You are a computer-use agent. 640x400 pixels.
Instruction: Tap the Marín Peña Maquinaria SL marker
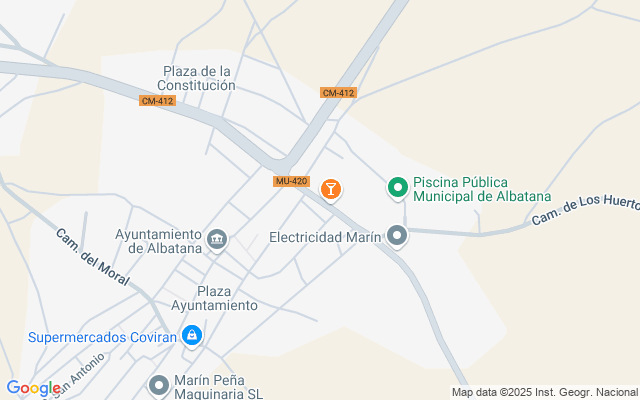tap(159, 385)
